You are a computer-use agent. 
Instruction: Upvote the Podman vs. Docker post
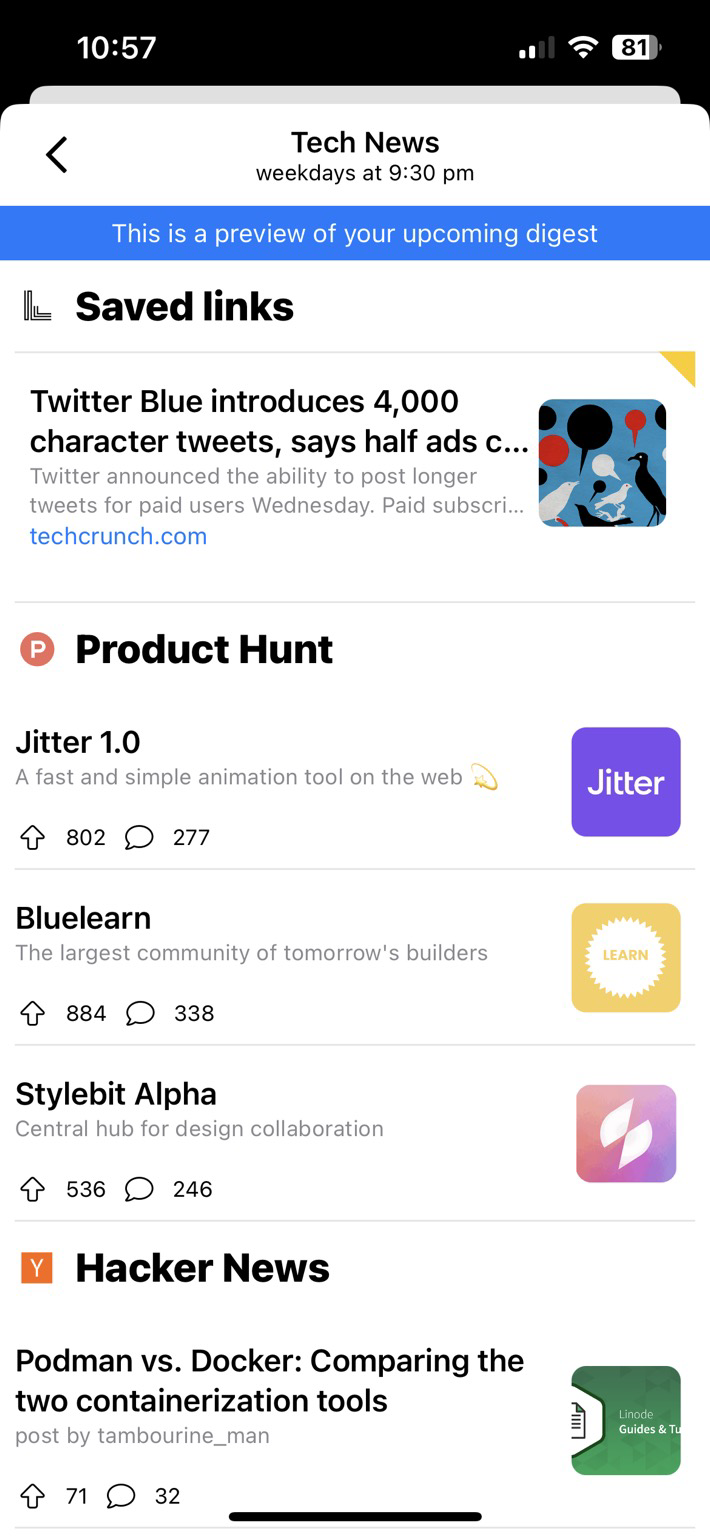tap(33, 1496)
